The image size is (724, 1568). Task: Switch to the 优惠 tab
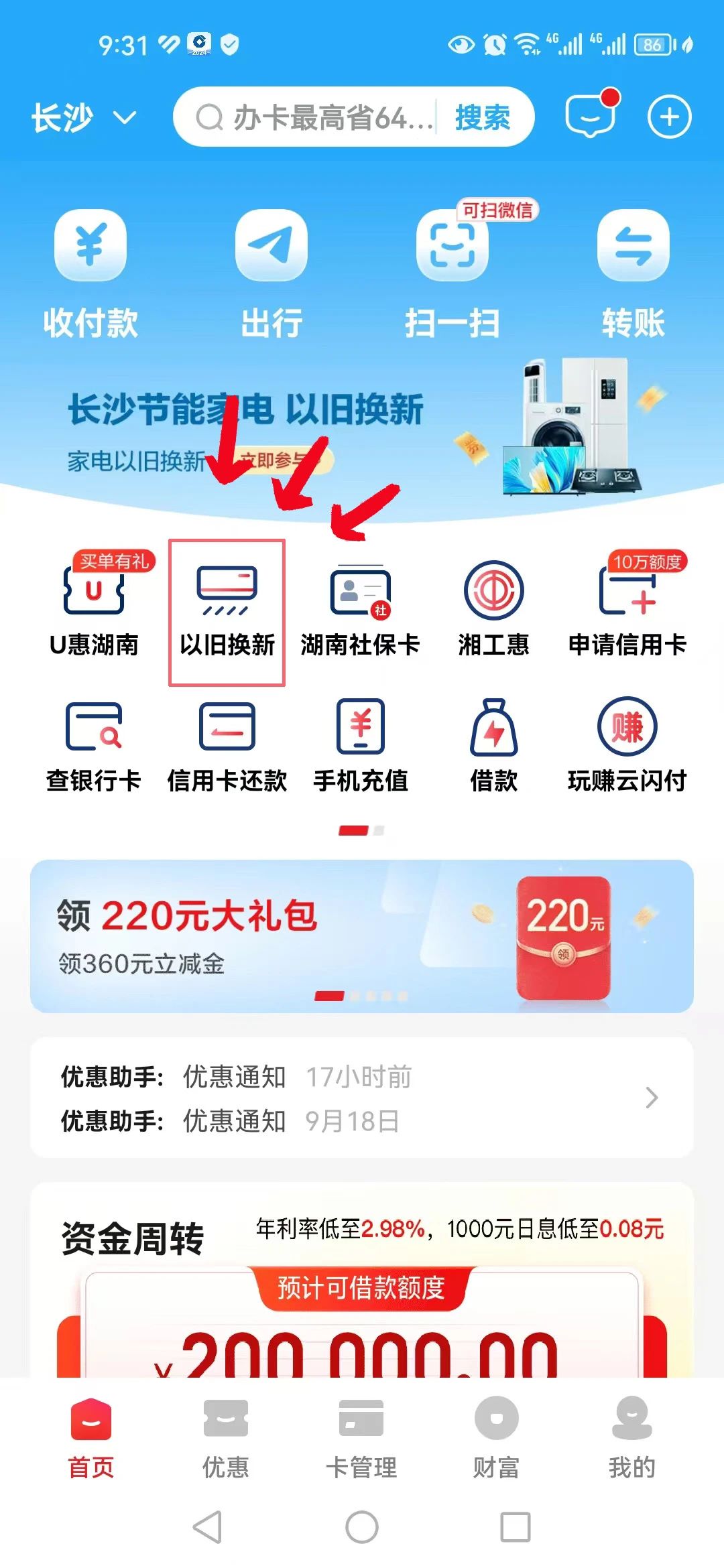pyautogui.click(x=226, y=1437)
